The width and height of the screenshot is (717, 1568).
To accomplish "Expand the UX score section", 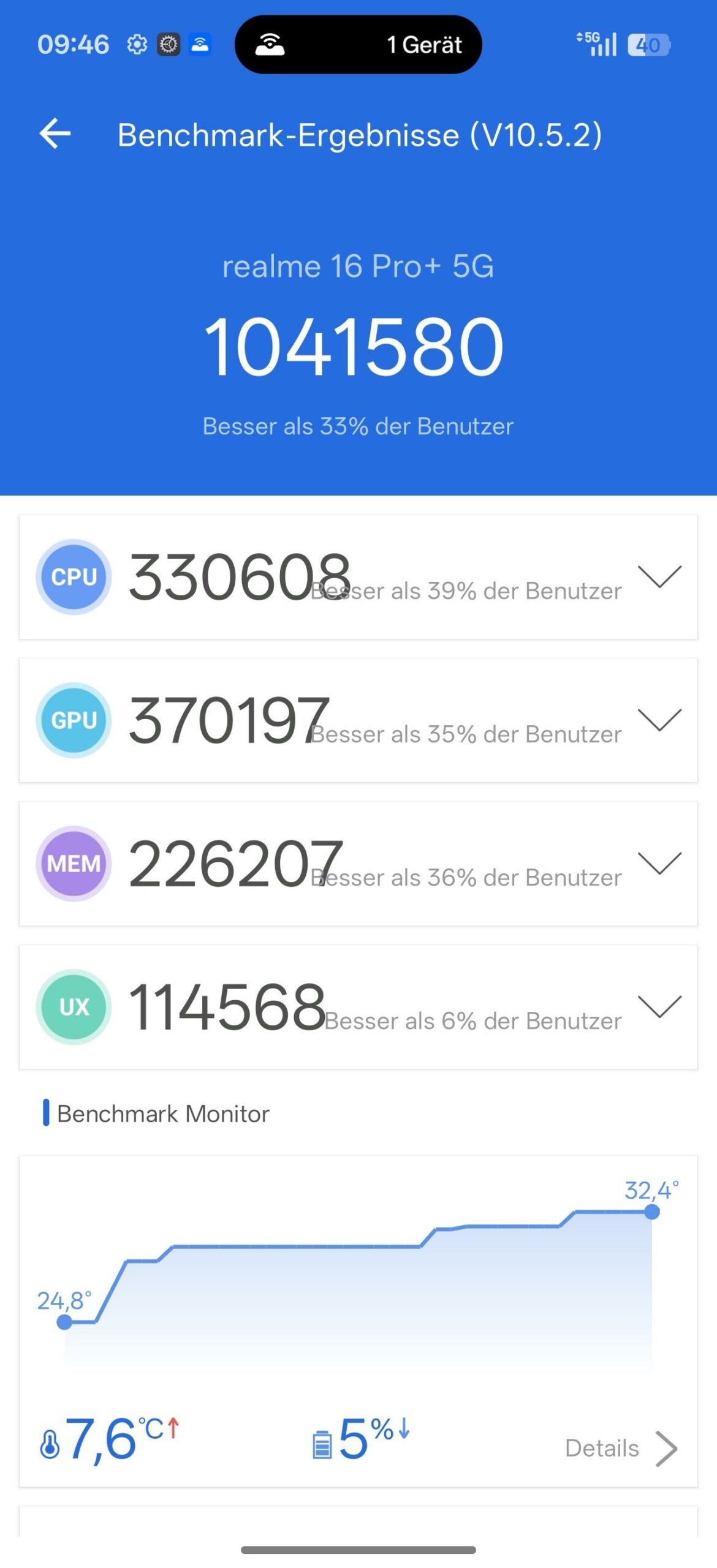I will (659, 1006).
